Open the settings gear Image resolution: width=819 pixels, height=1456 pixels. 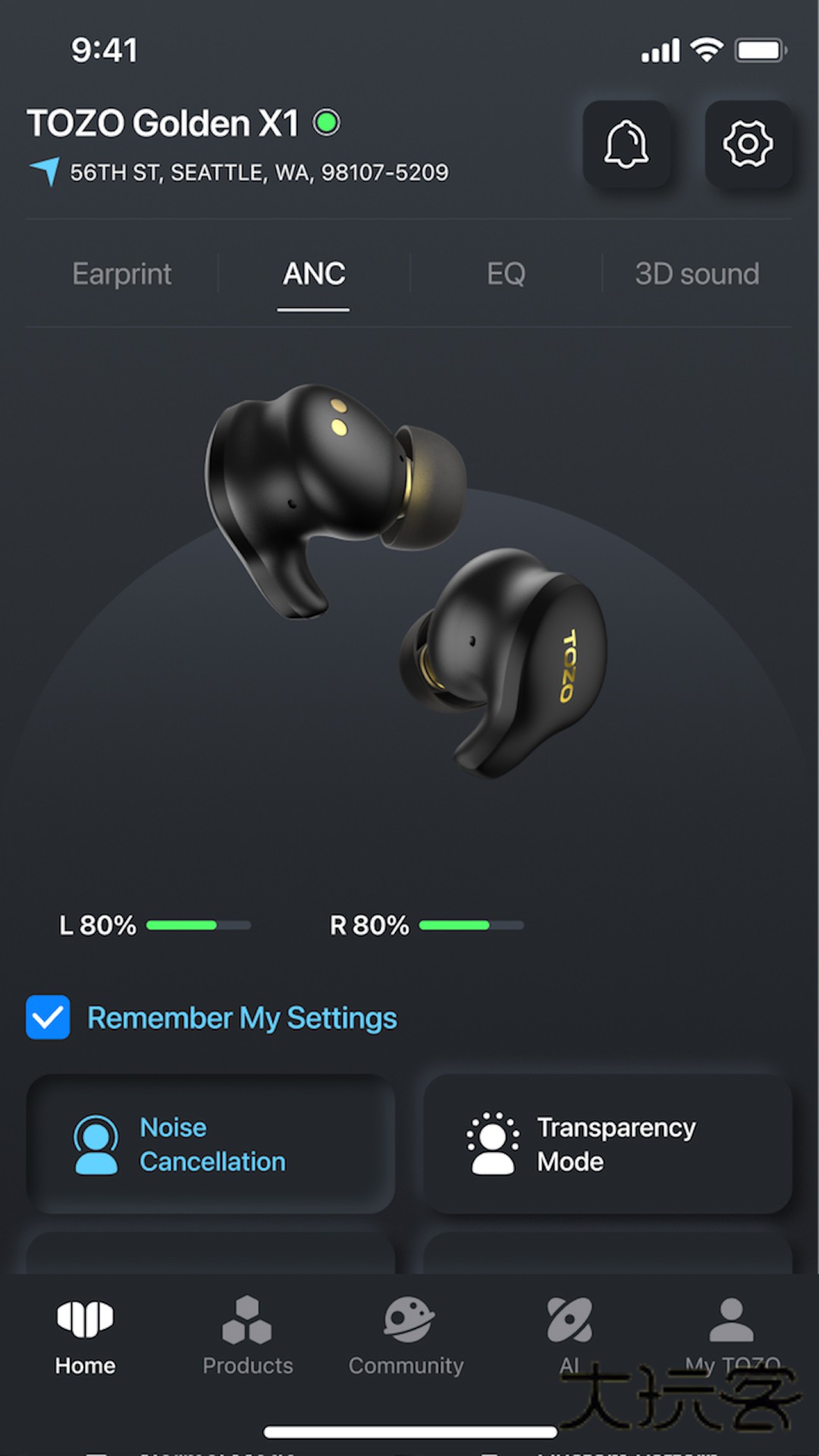point(748,144)
